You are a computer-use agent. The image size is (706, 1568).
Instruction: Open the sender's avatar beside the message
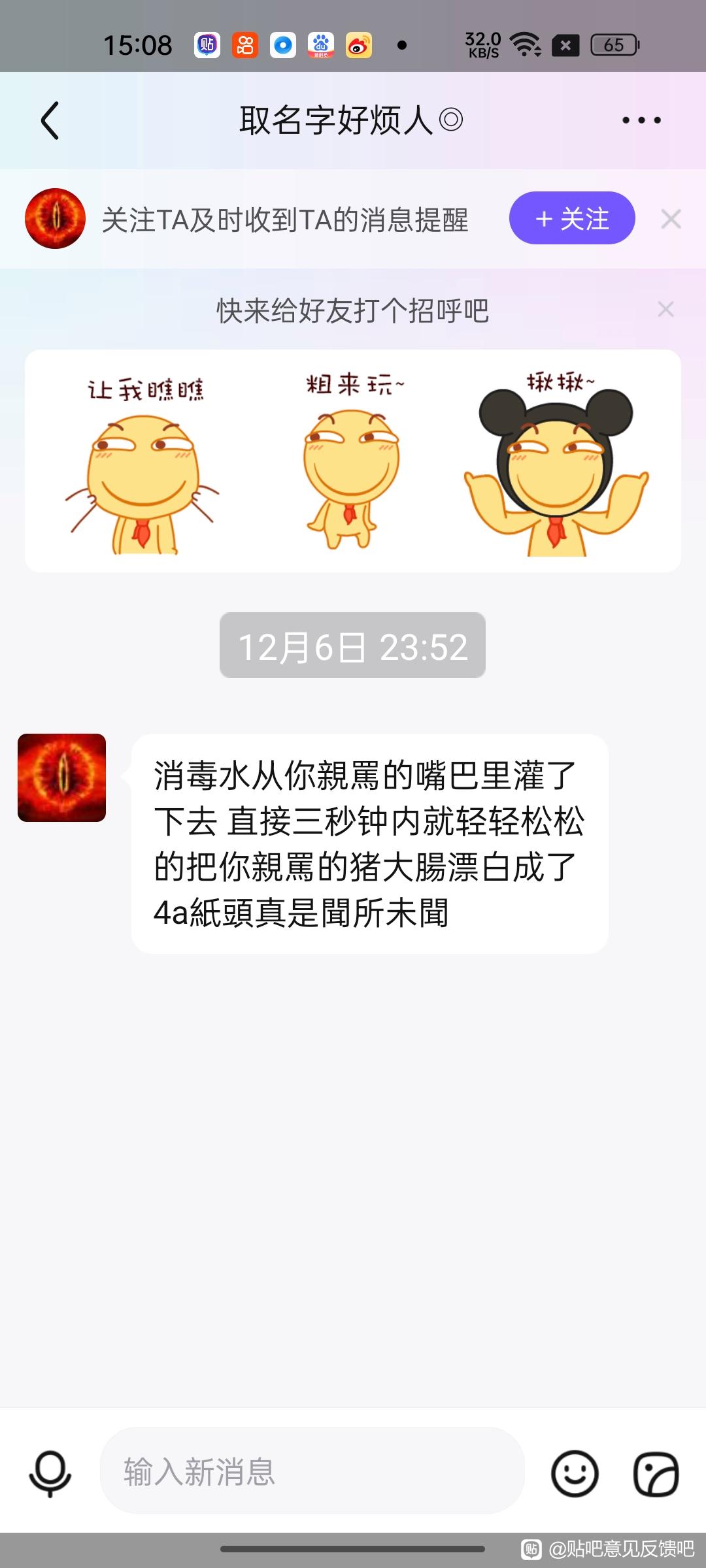pyautogui.click(x=62, y=777)
